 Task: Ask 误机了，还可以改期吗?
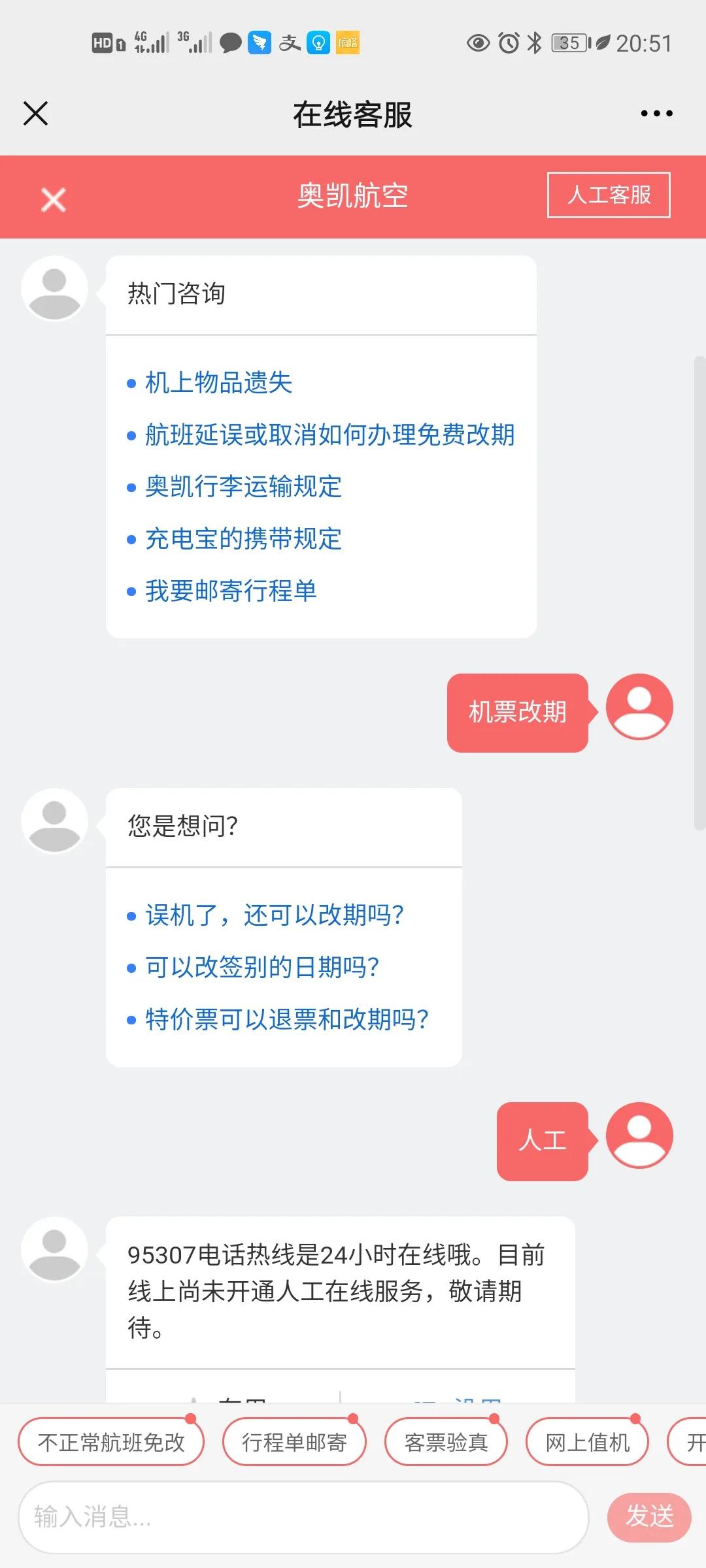(275, 915)
